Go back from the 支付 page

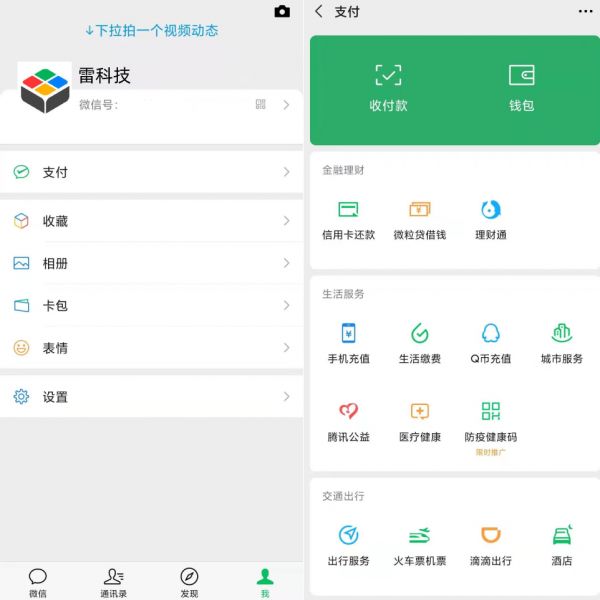tap(319, 11)
